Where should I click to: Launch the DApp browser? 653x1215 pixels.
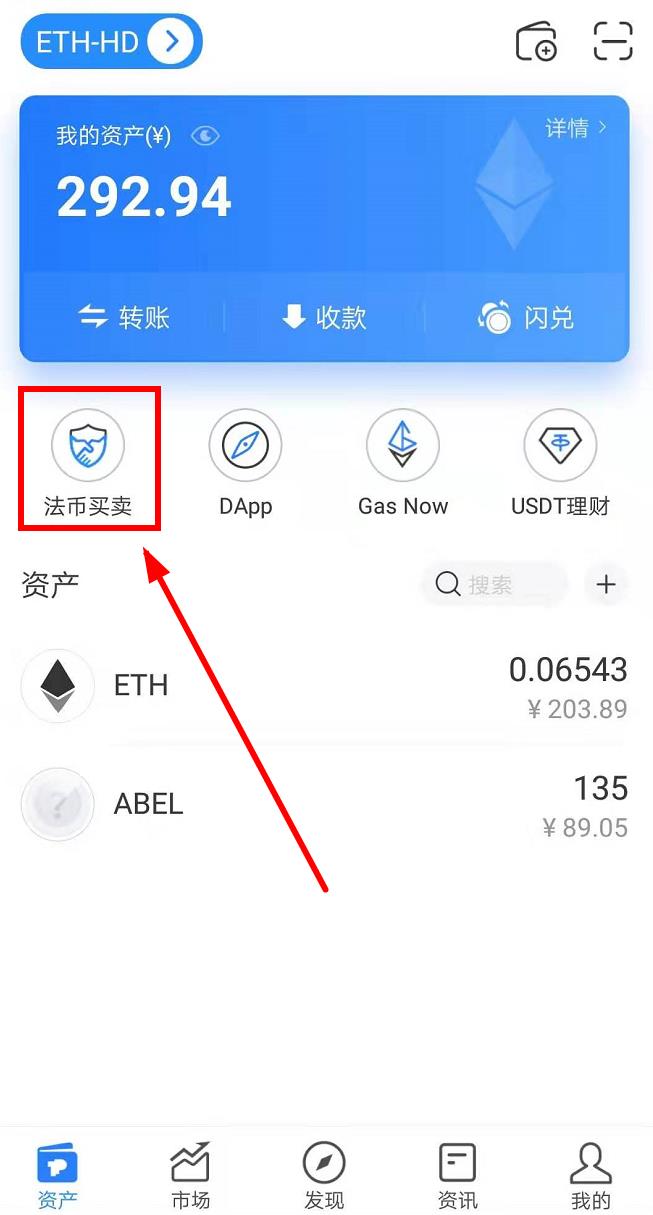[x=245, y=462]
